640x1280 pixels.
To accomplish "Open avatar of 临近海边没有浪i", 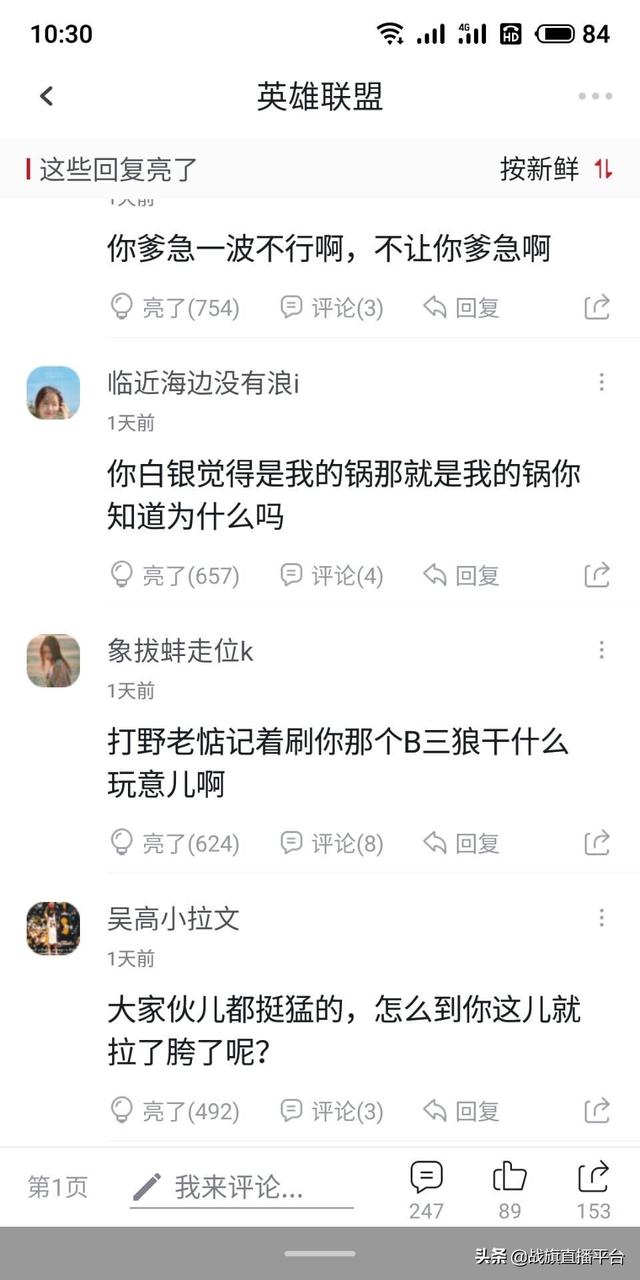I will (53, 393).
